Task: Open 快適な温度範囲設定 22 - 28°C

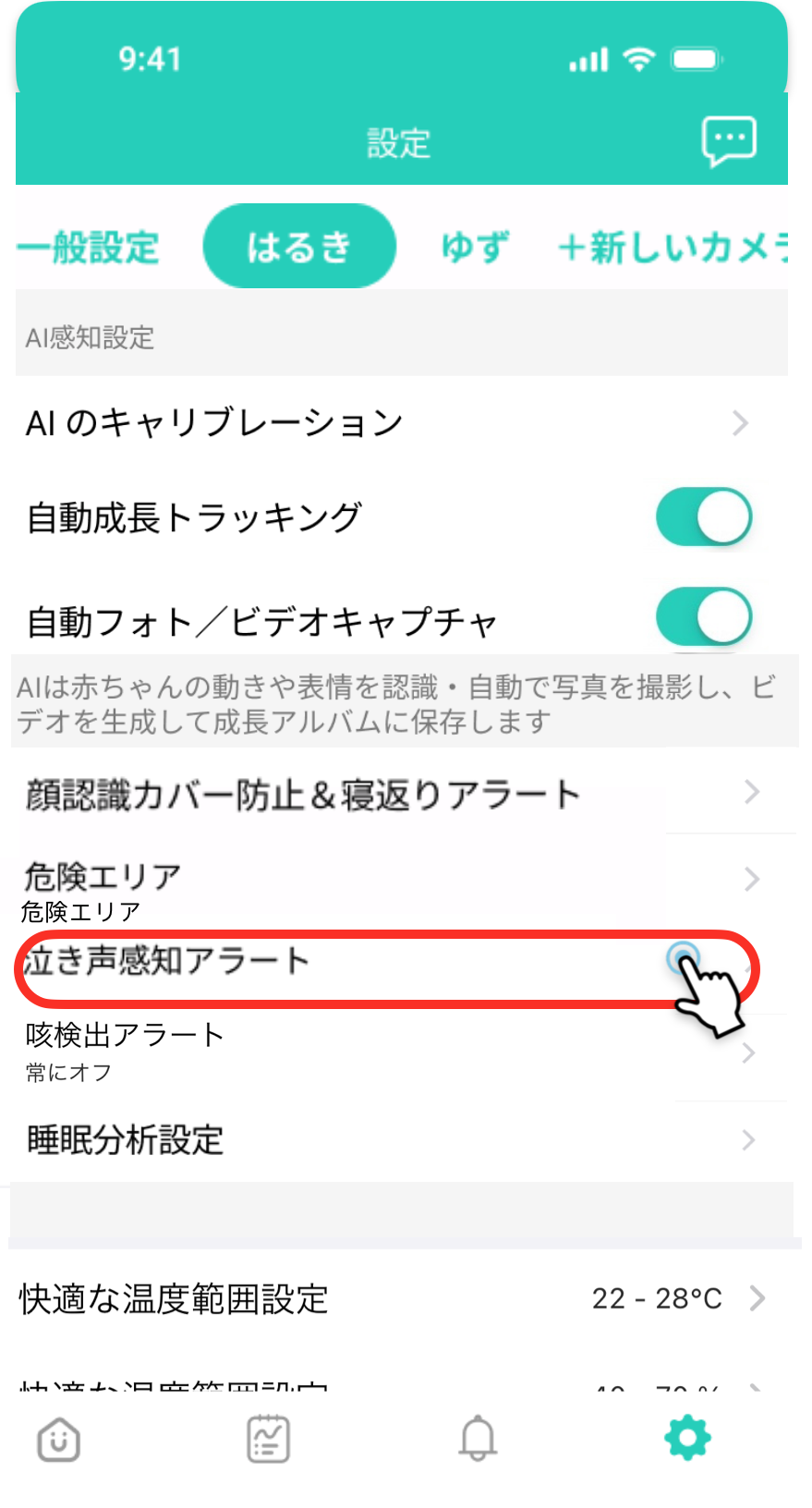Action: (x=397, y=1299)
